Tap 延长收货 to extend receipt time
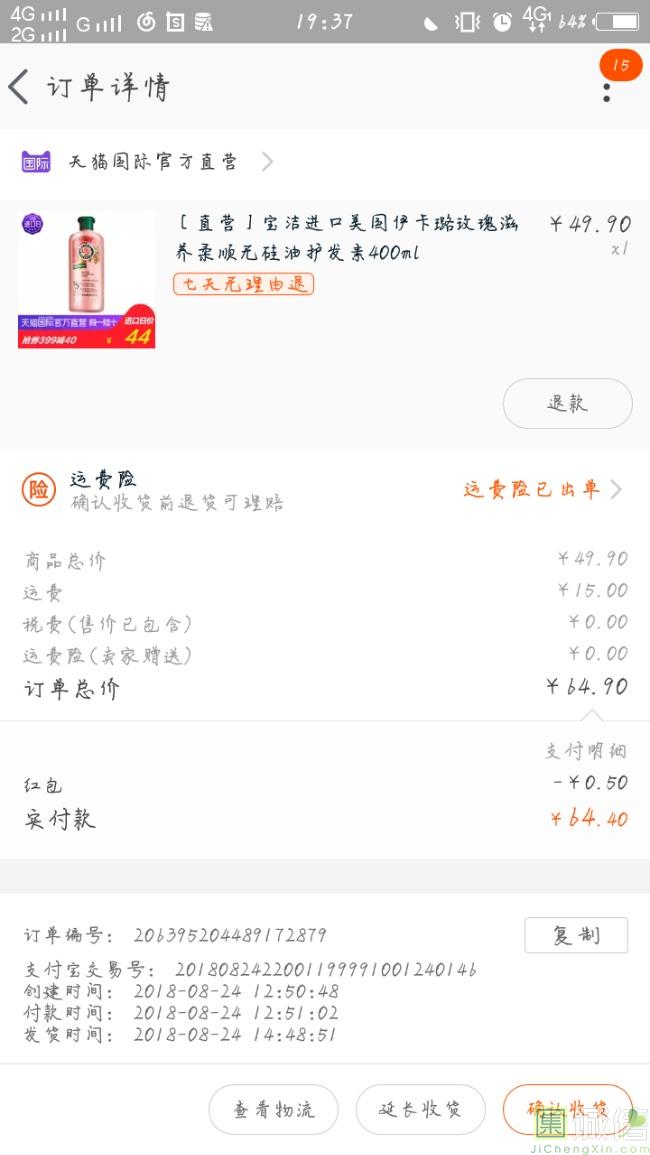Viewport: 650px width, 1155px height. coord(420,1109)
